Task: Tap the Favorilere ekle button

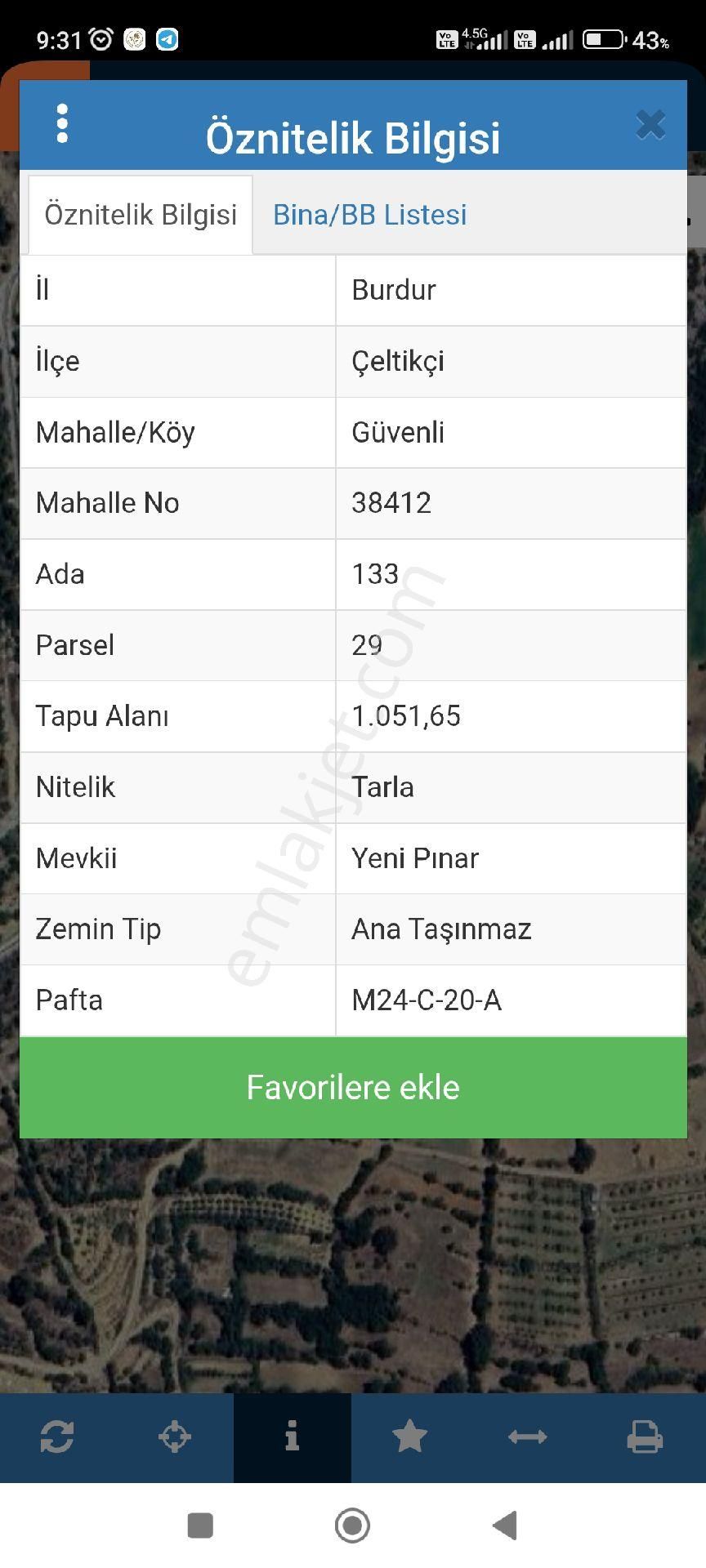Action: (353, 1087)
